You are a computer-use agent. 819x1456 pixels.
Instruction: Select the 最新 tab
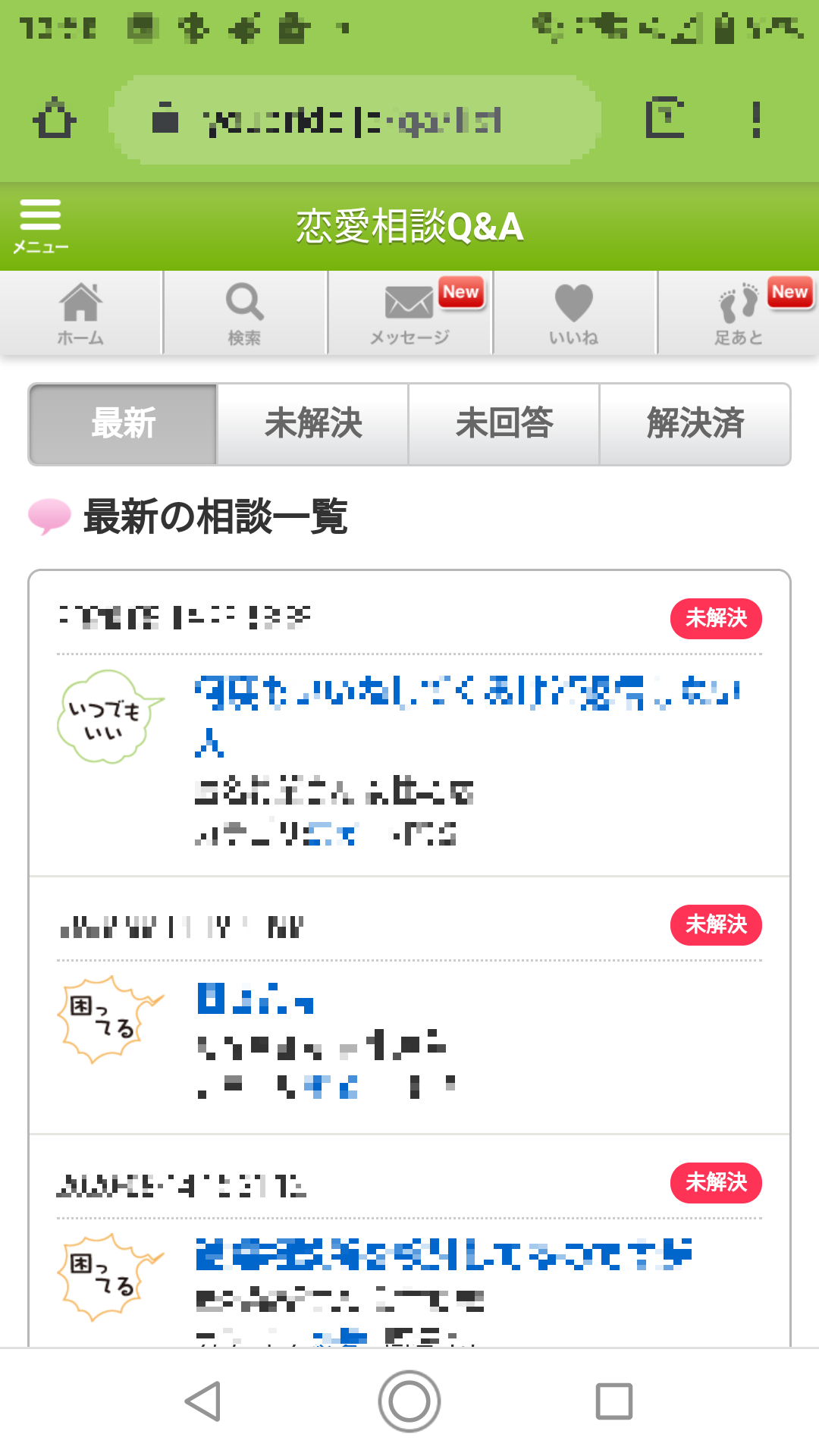(123, 424)
